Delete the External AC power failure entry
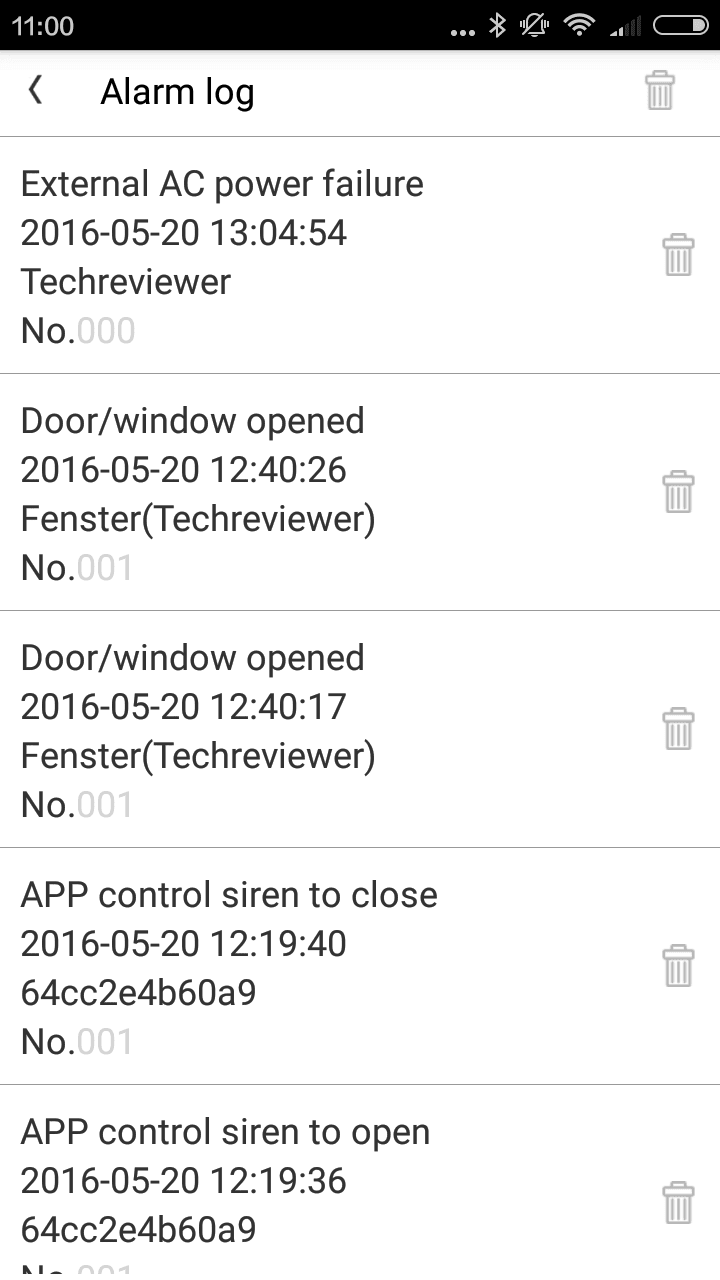Viewport: 720px width, 1280px height. [678, 255]
